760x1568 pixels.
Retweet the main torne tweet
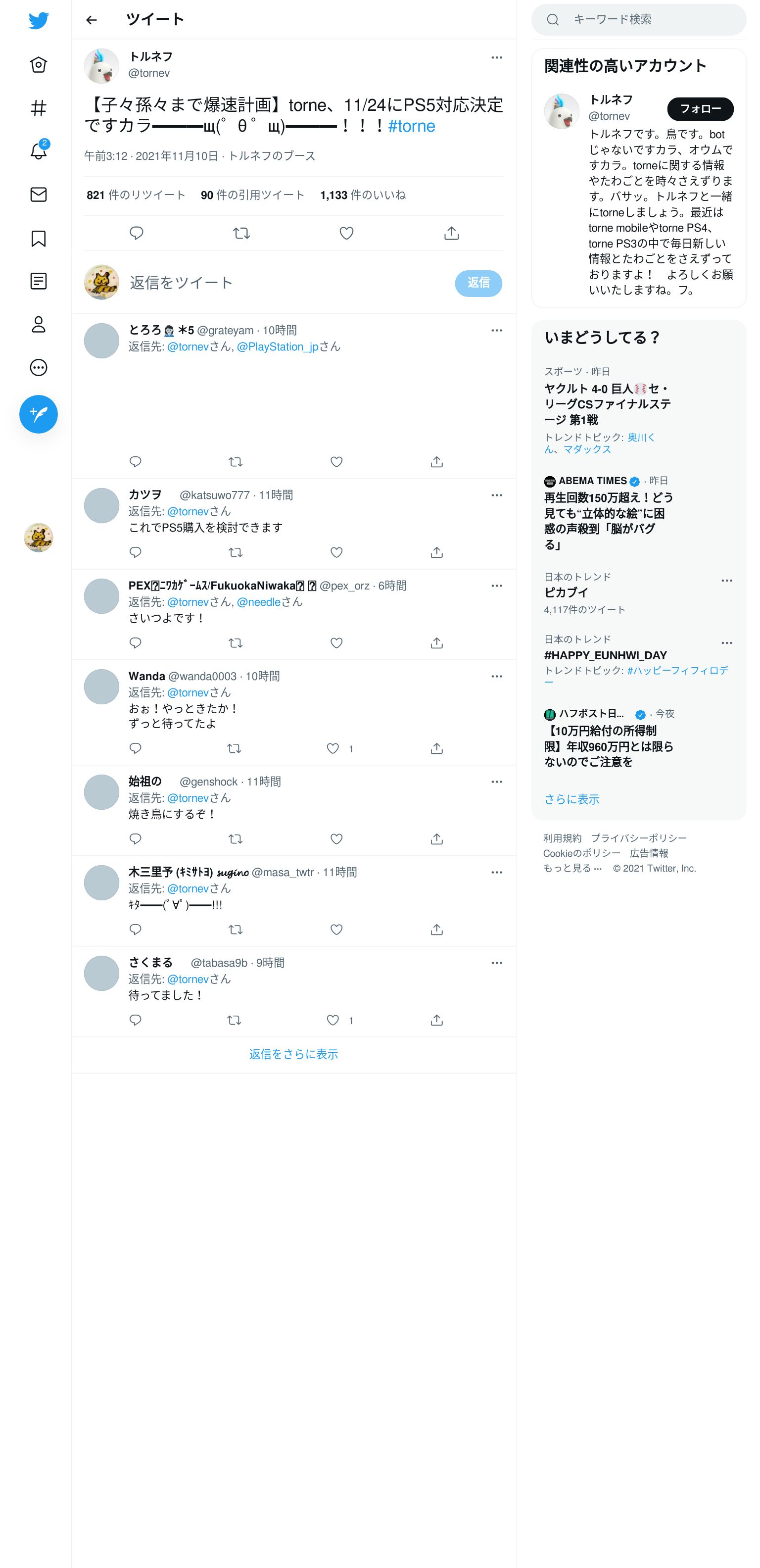click(x=241, y=233)
